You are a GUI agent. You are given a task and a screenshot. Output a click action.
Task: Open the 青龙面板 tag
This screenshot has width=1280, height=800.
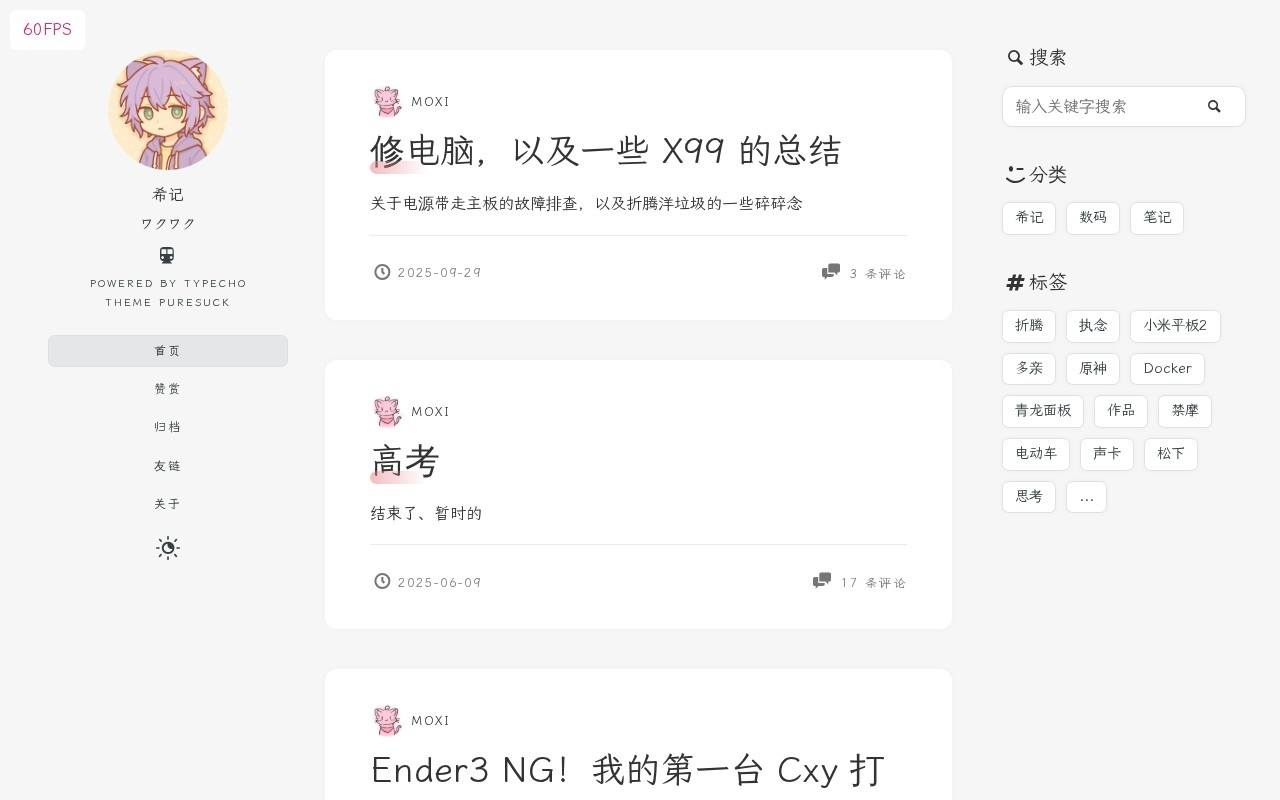(1043, 411)
